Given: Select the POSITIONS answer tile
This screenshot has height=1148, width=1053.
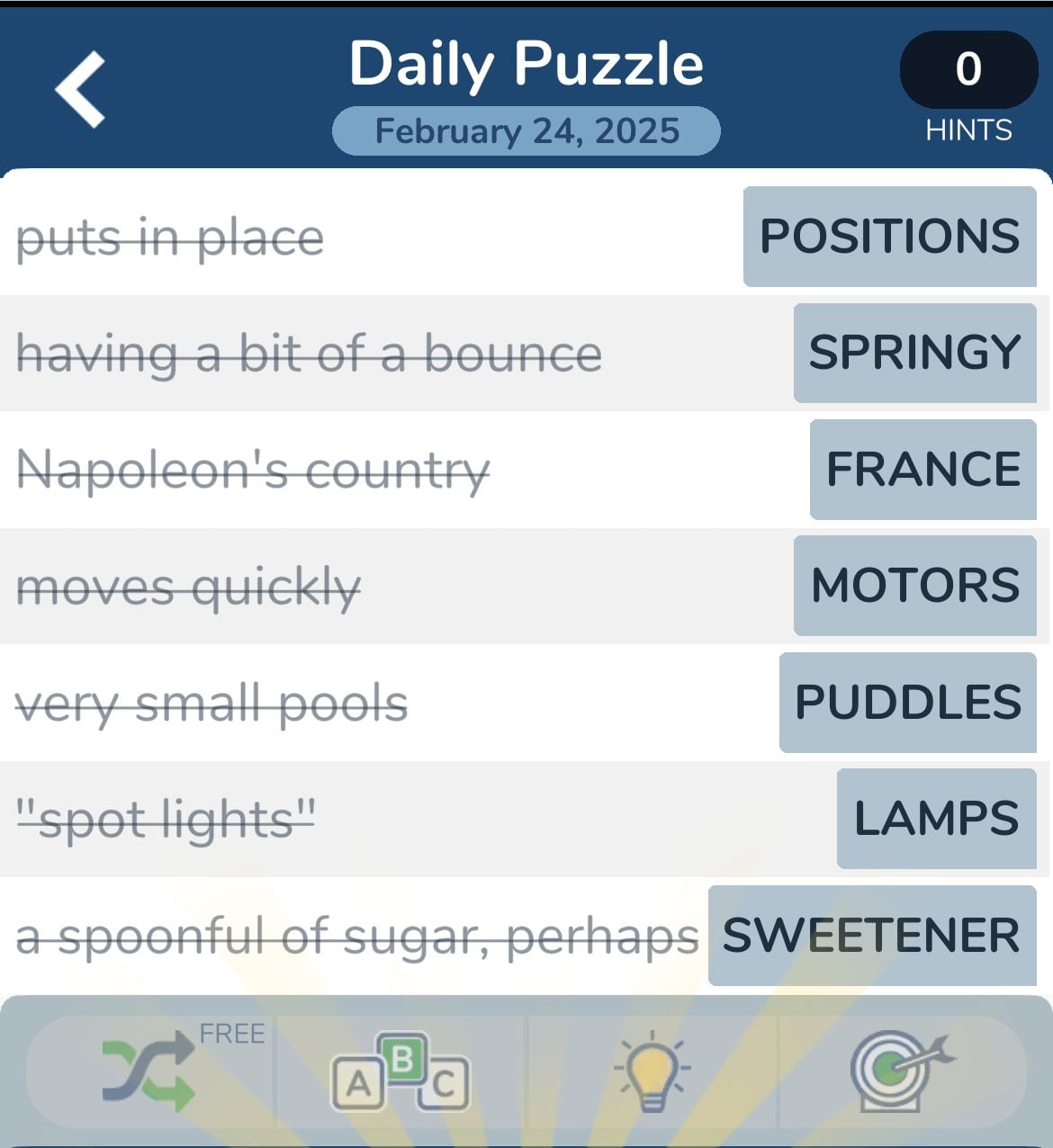Looking at the screenshot, I should pyautogui.click(x=888, y=237).
